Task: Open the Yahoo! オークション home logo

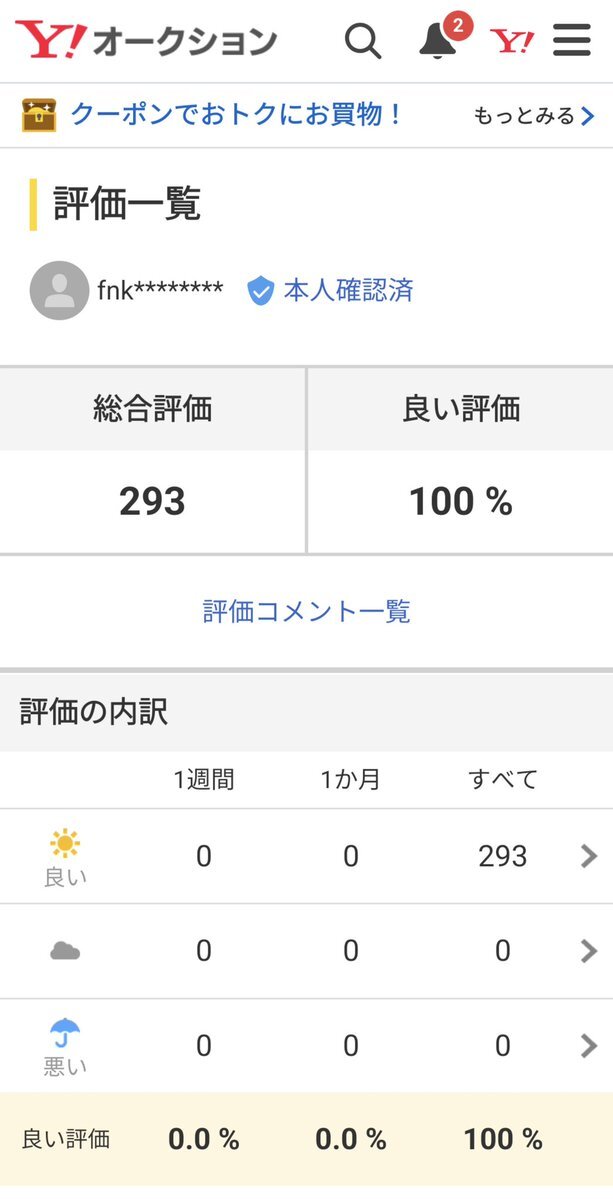Action: (x=146, y=41)
